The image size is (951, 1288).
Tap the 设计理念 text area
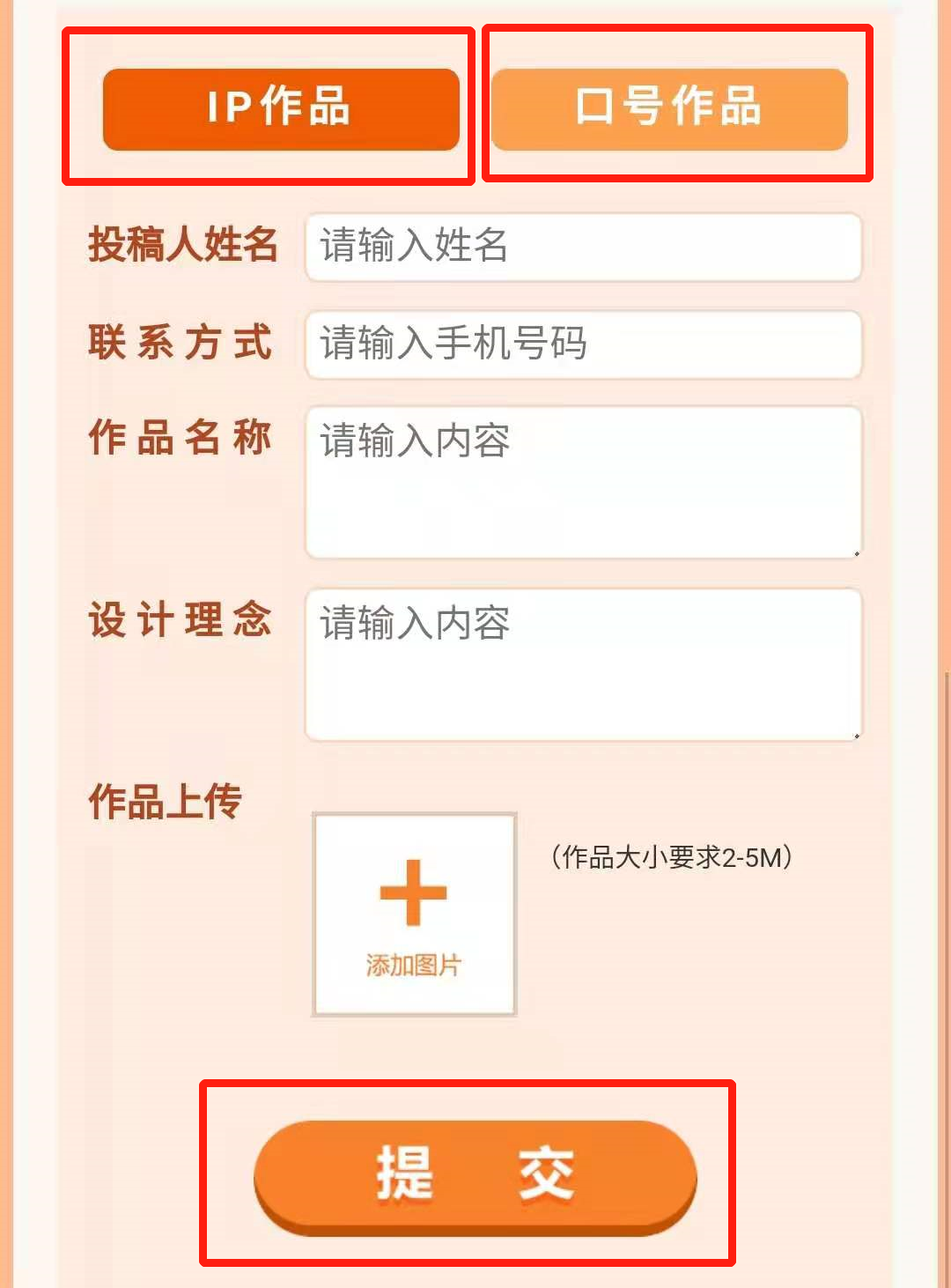tap(582, 664)
